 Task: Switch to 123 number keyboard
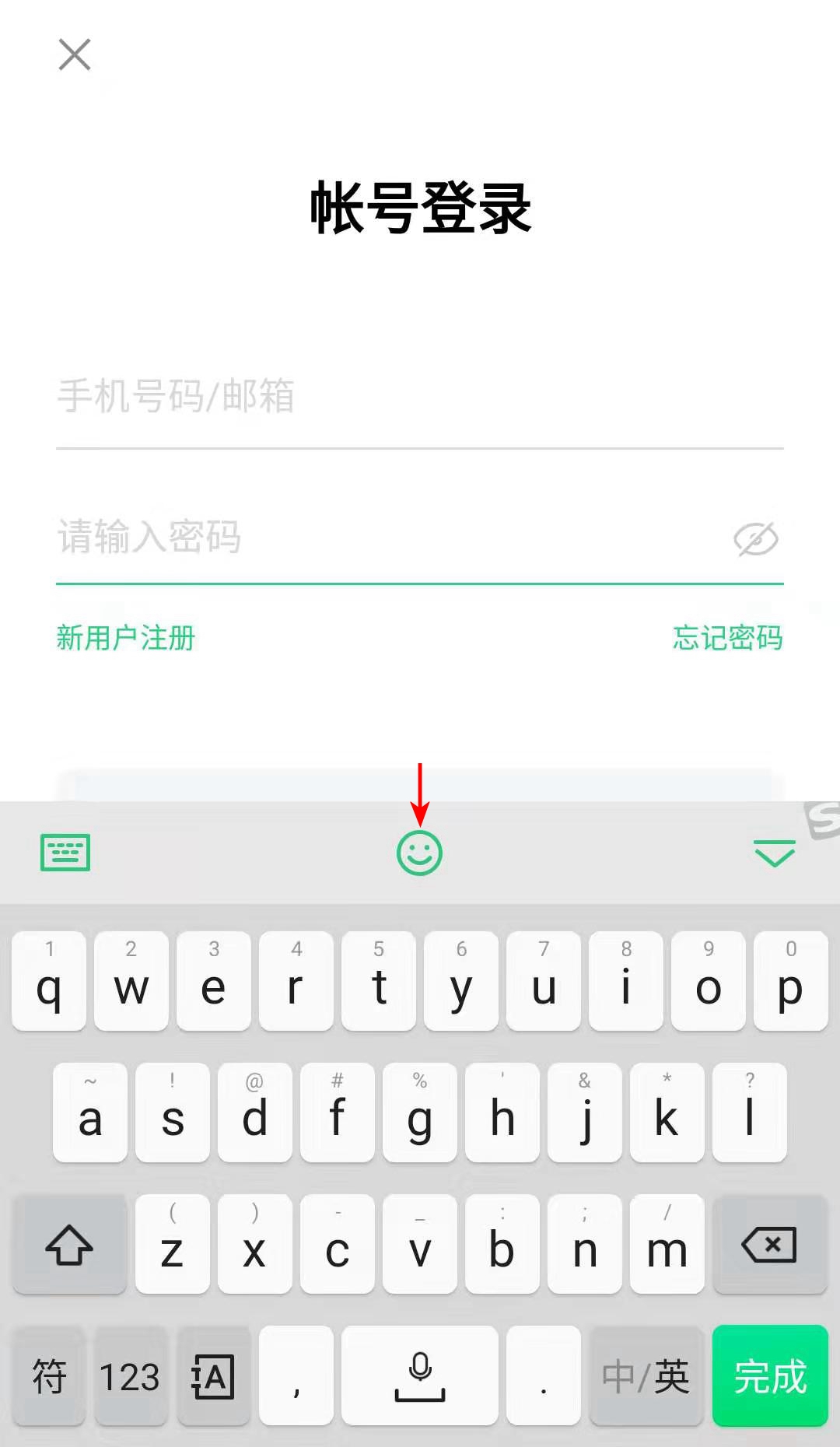coord(130,1376)
